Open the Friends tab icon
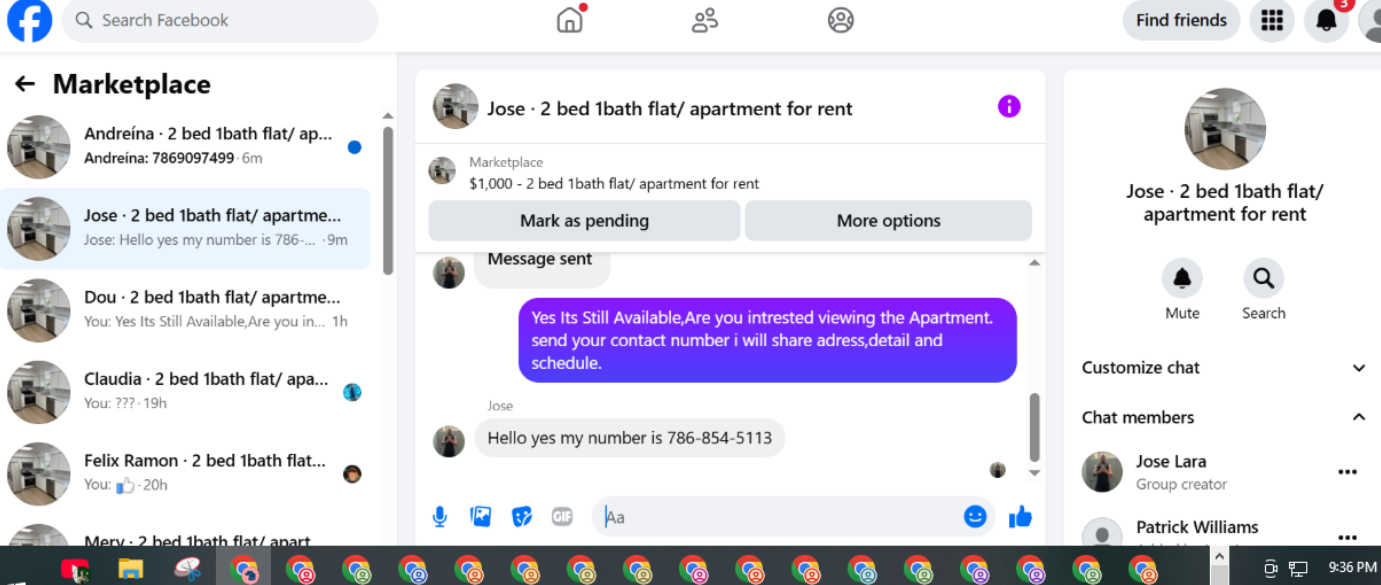 (705, 20)
